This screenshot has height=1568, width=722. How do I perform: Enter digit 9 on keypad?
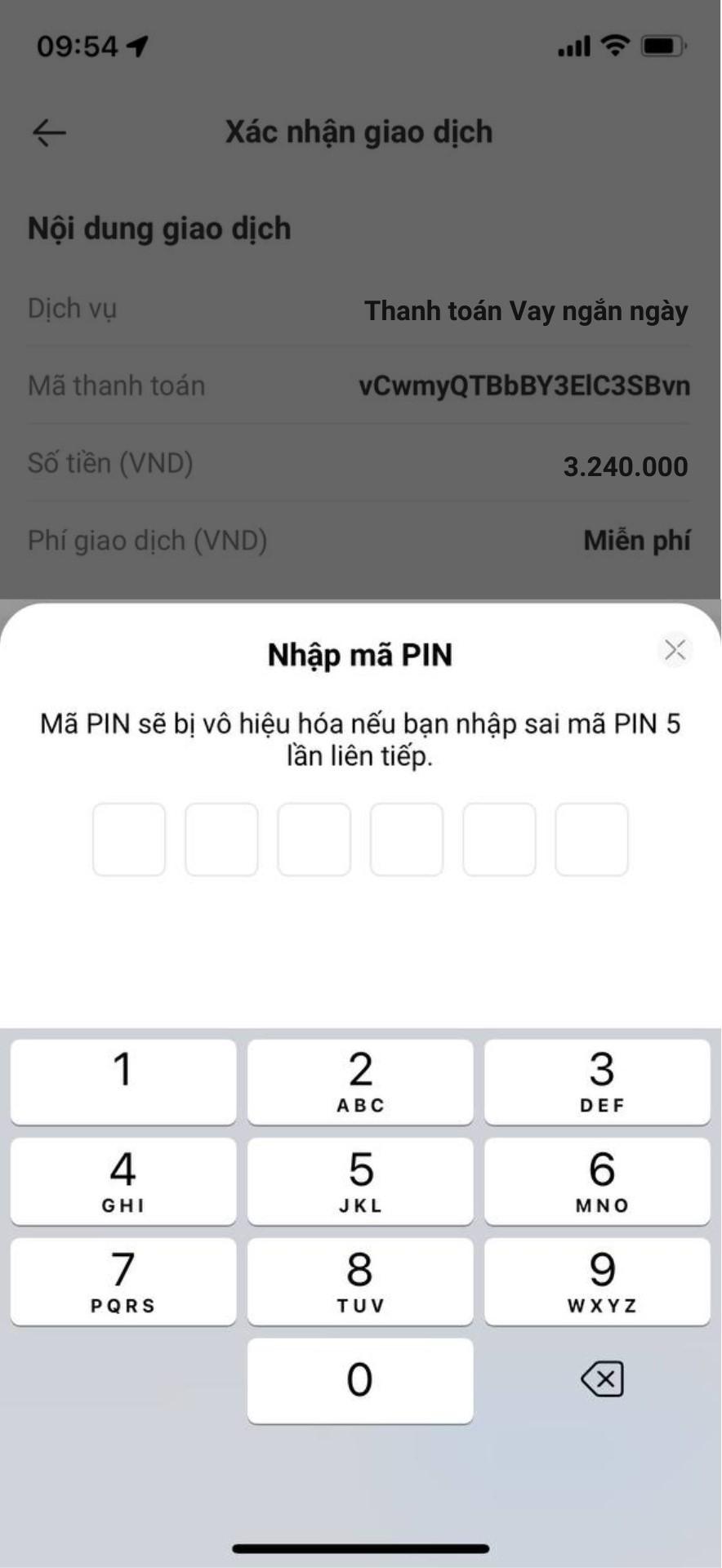click(x=597, y=1281)
